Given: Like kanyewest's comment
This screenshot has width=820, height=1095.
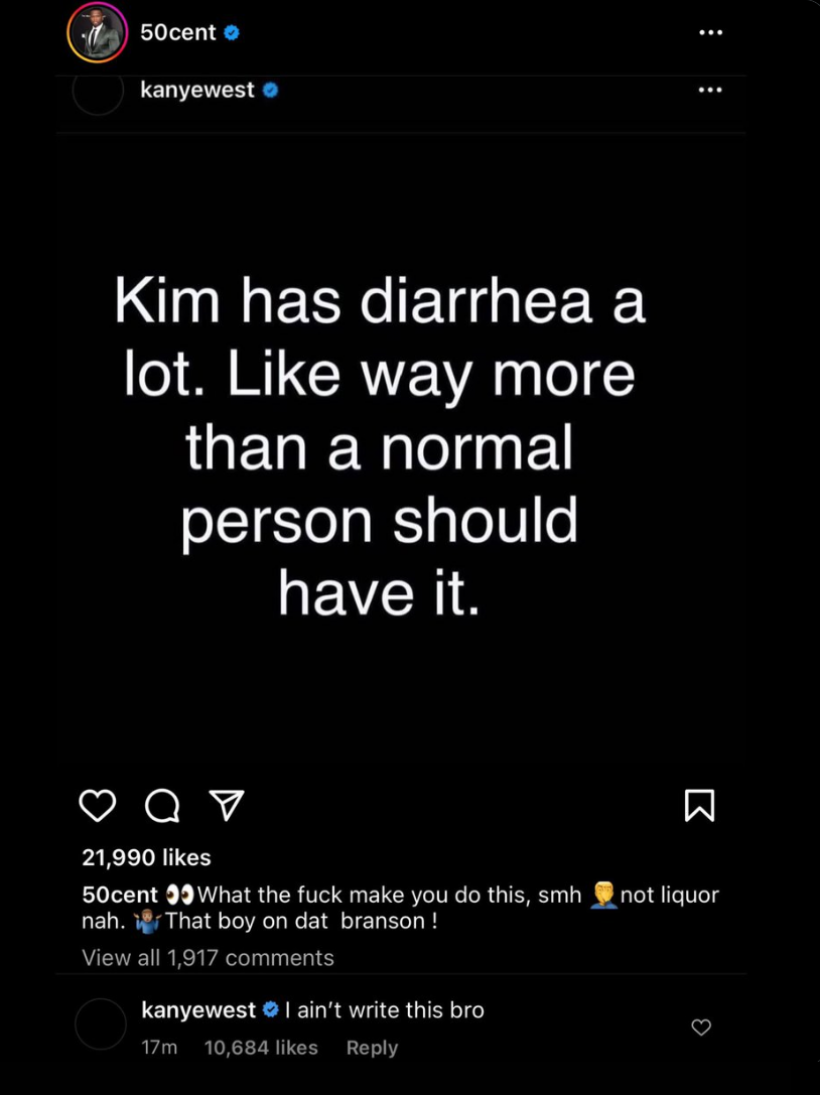Looking at the screenshot, I should point(701,1027).
